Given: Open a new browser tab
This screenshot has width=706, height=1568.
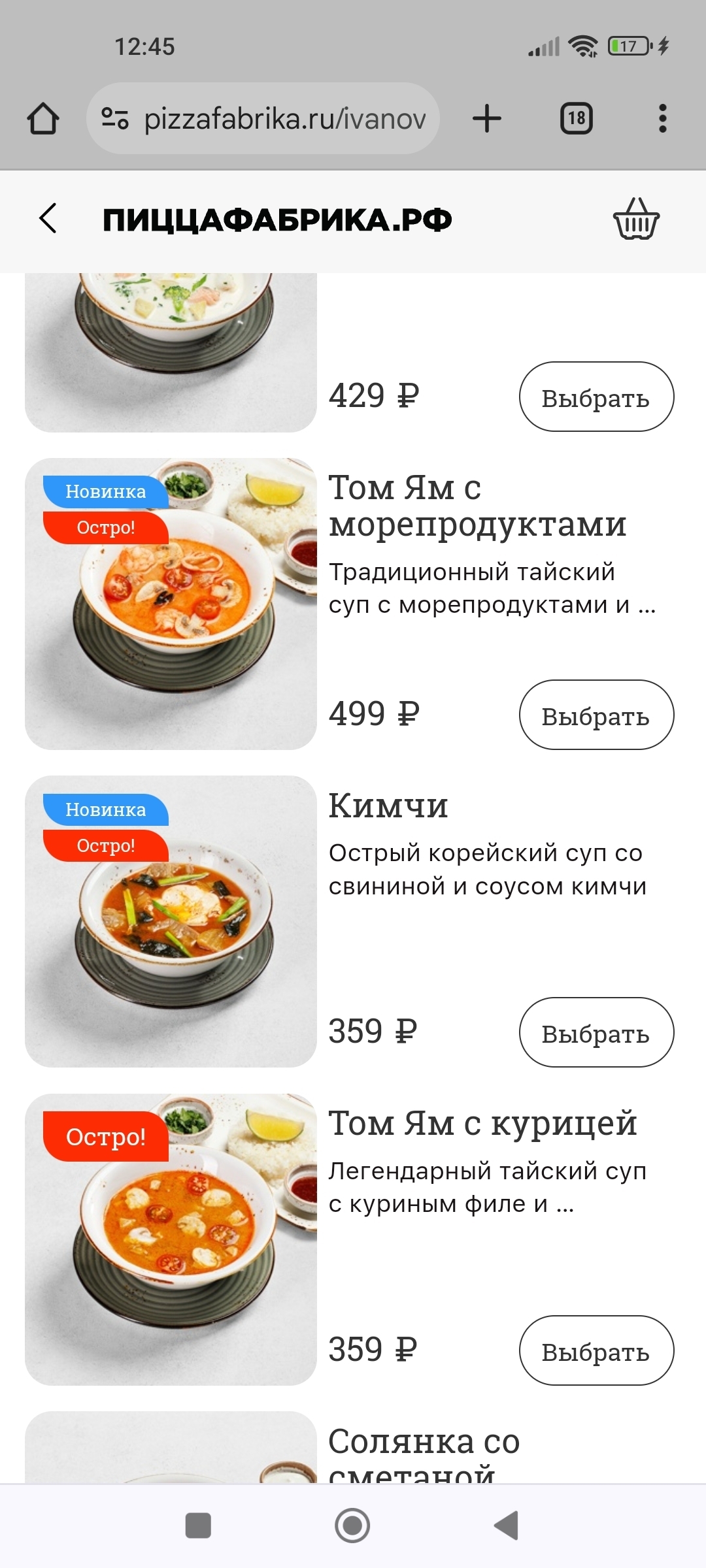Looking at the screenshot, I should [487, 118].
